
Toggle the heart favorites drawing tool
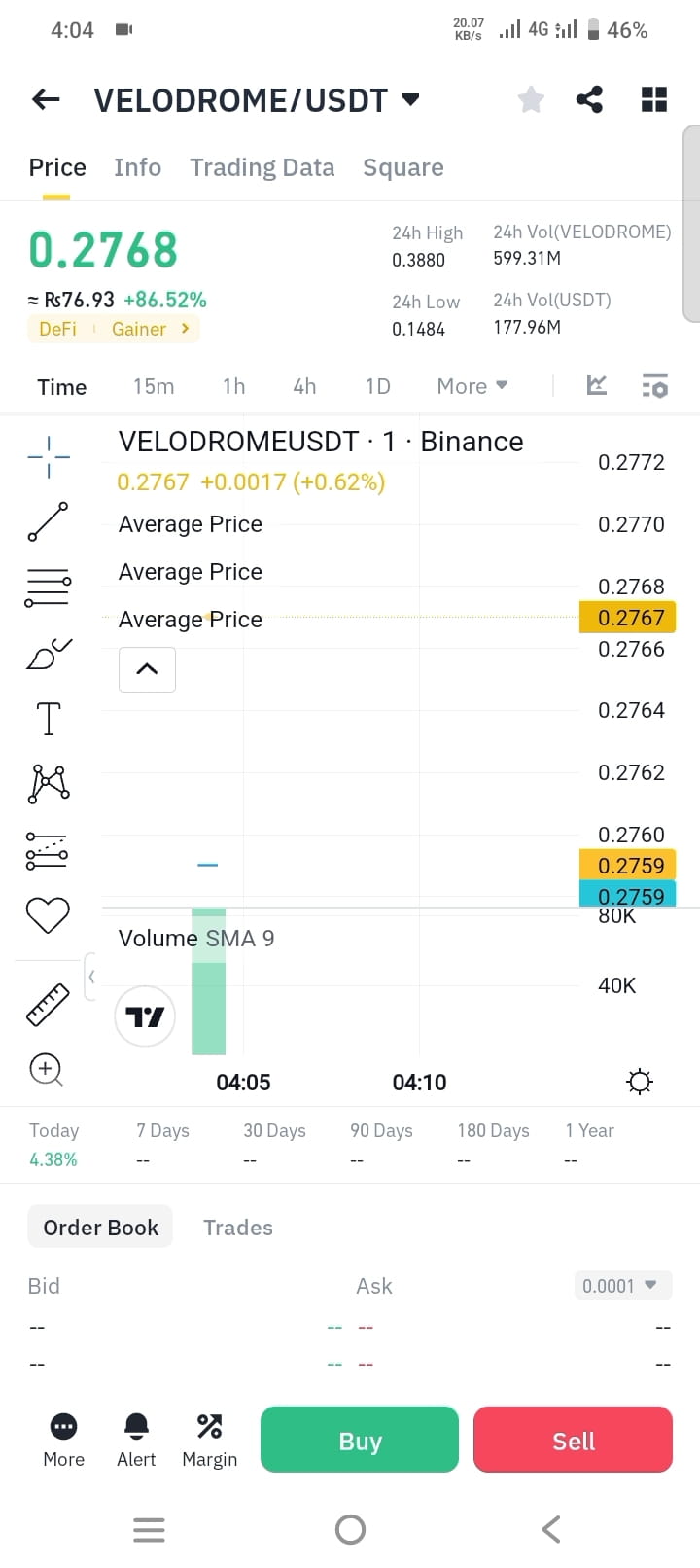point(48,913)
